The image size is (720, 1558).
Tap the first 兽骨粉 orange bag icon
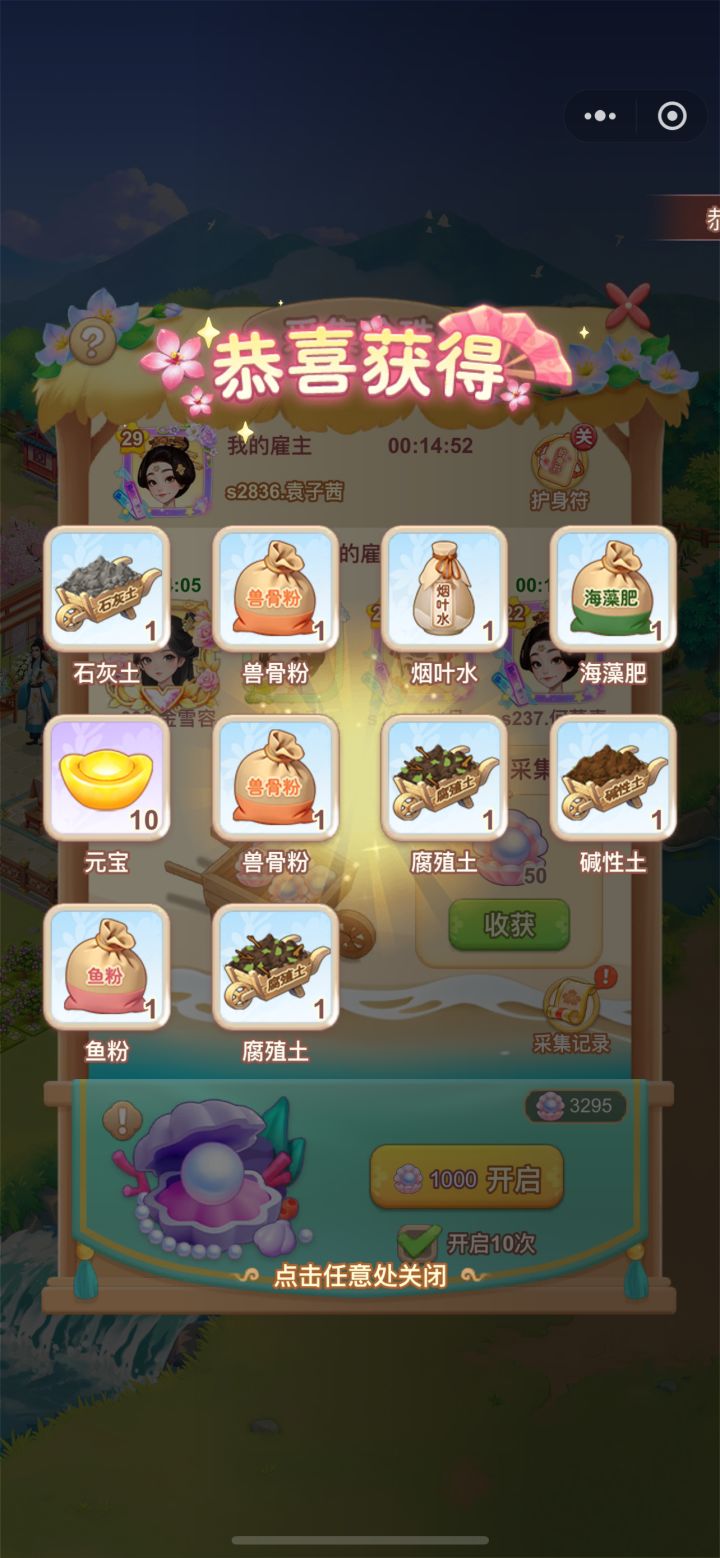[275, 589]
